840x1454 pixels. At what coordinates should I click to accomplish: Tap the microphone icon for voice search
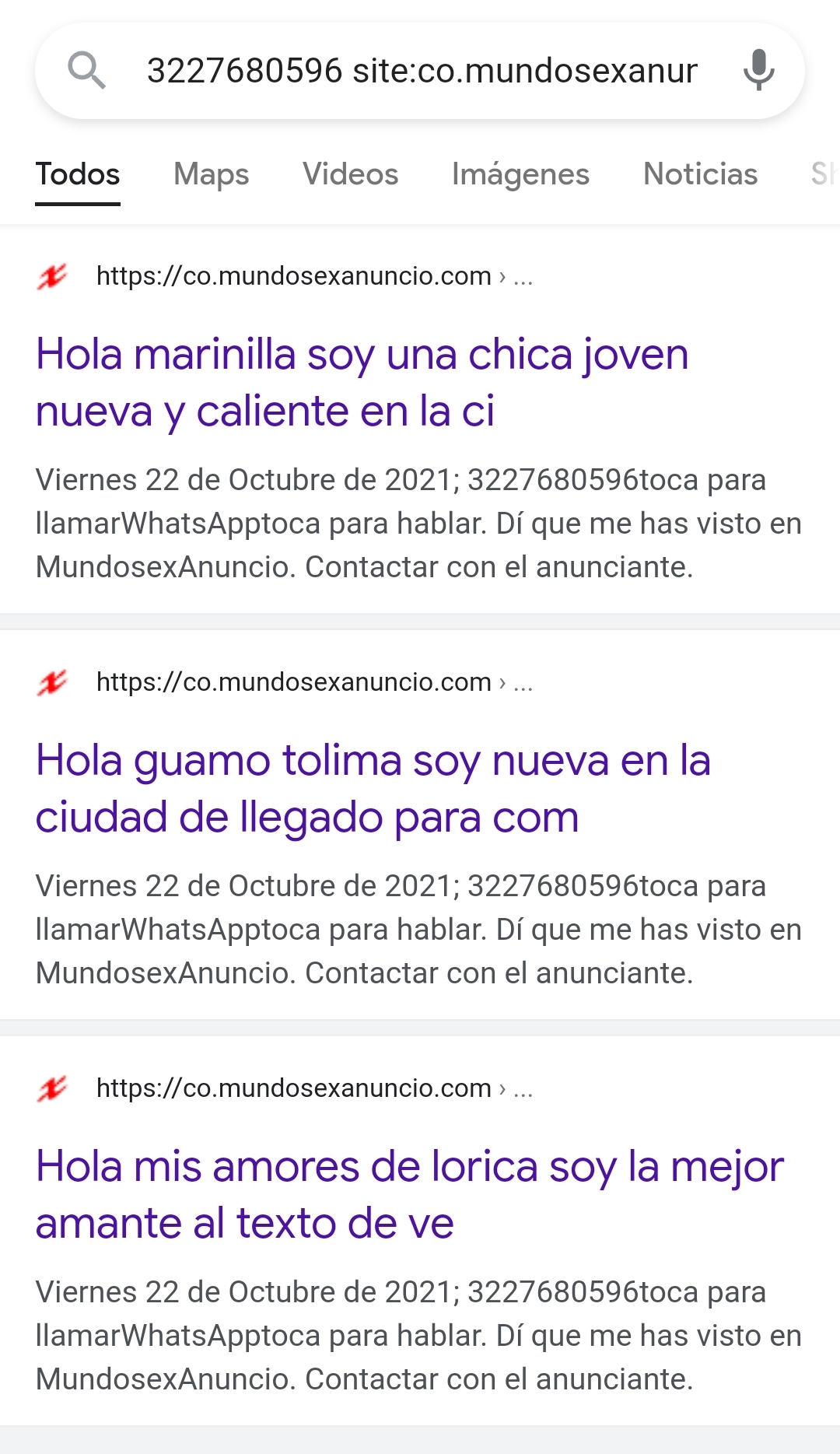pos(756,70)
